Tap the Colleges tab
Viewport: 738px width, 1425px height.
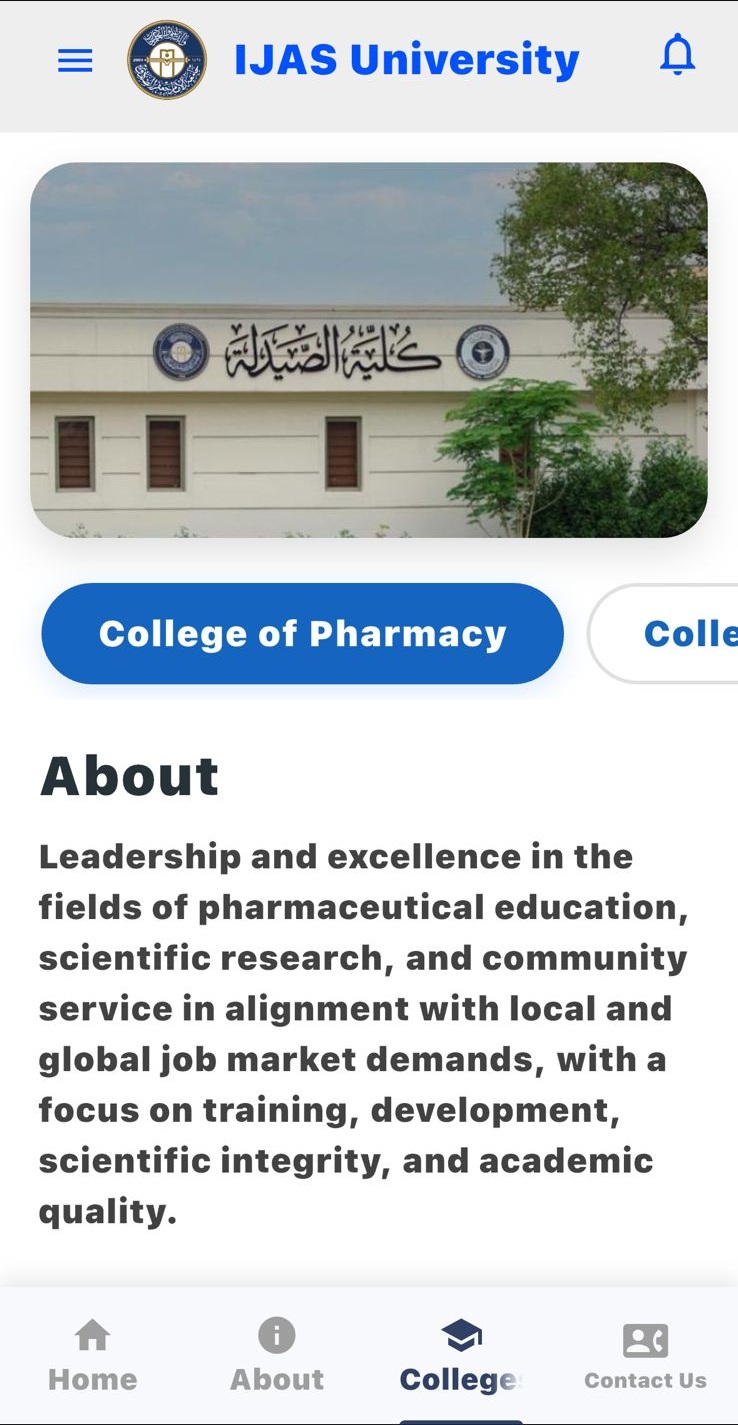pos(461,1355)
